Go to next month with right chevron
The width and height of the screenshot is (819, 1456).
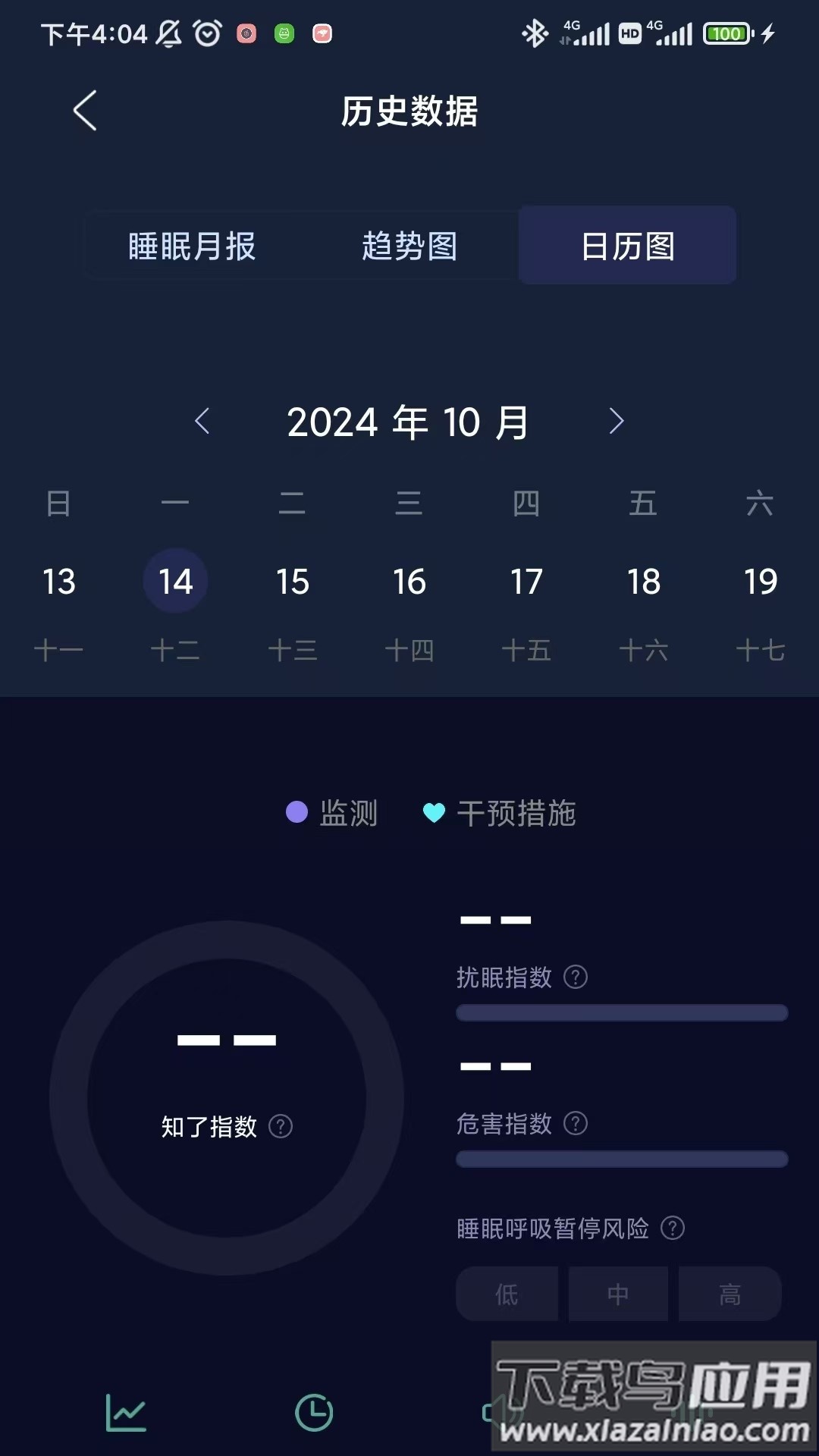(617, 422)
